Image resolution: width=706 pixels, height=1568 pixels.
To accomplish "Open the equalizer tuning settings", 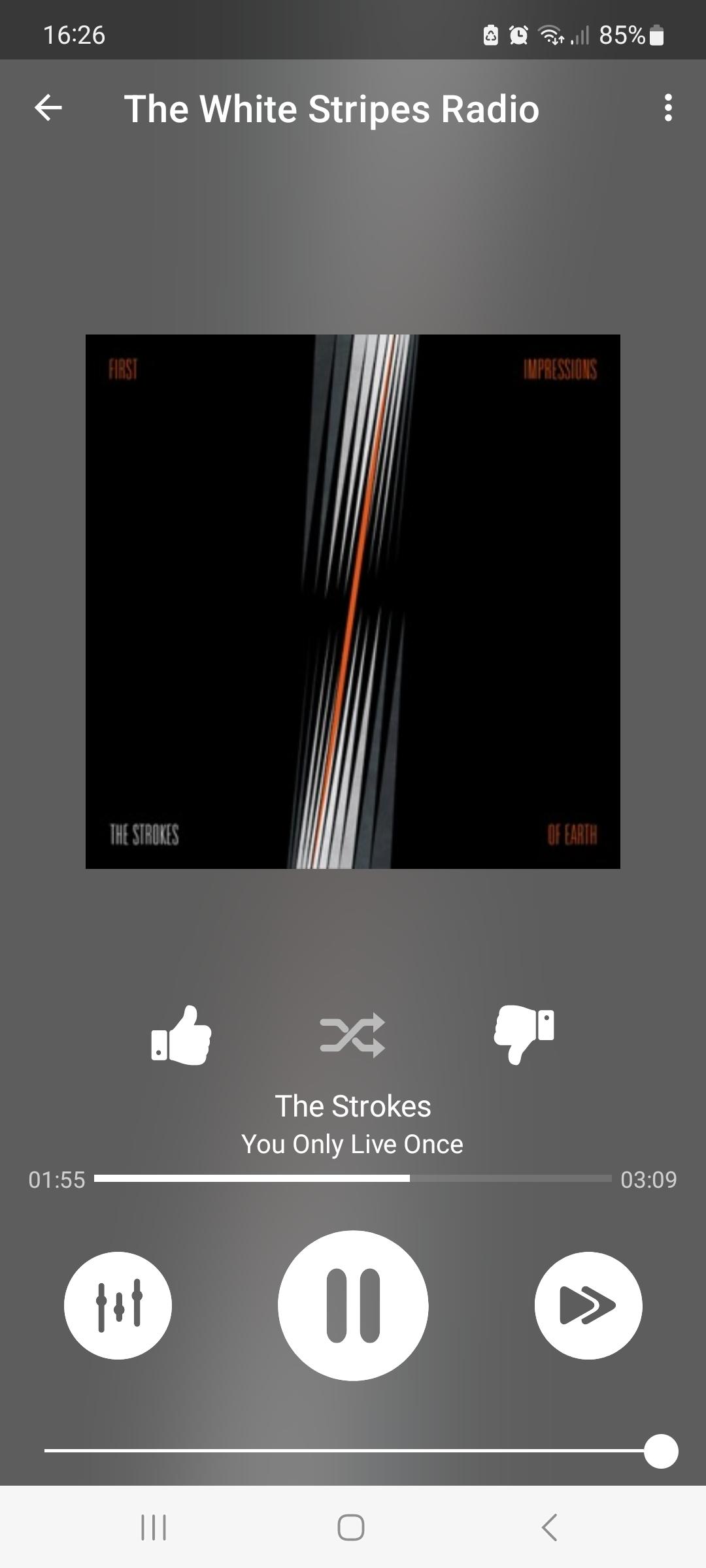I will click(x=118, y=1305).
